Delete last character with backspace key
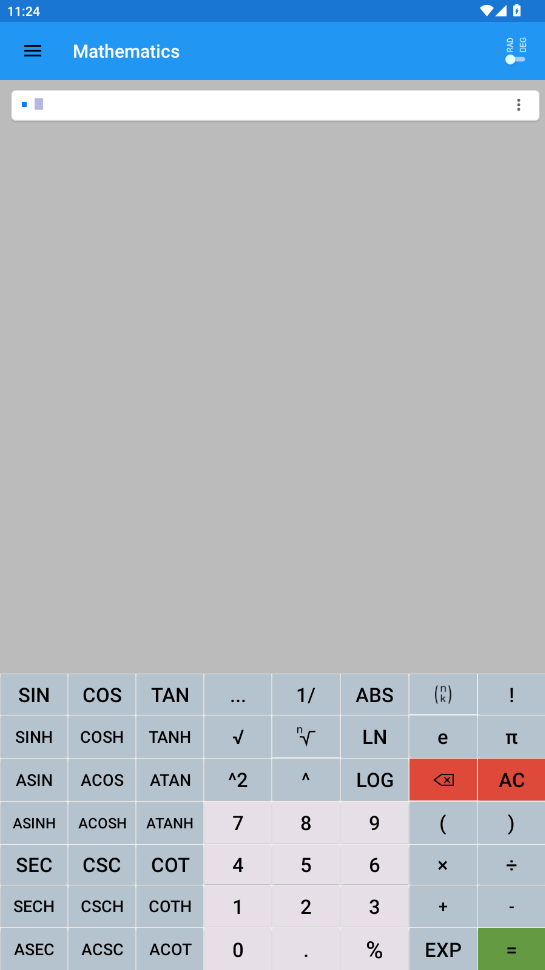 pos(442,780)
